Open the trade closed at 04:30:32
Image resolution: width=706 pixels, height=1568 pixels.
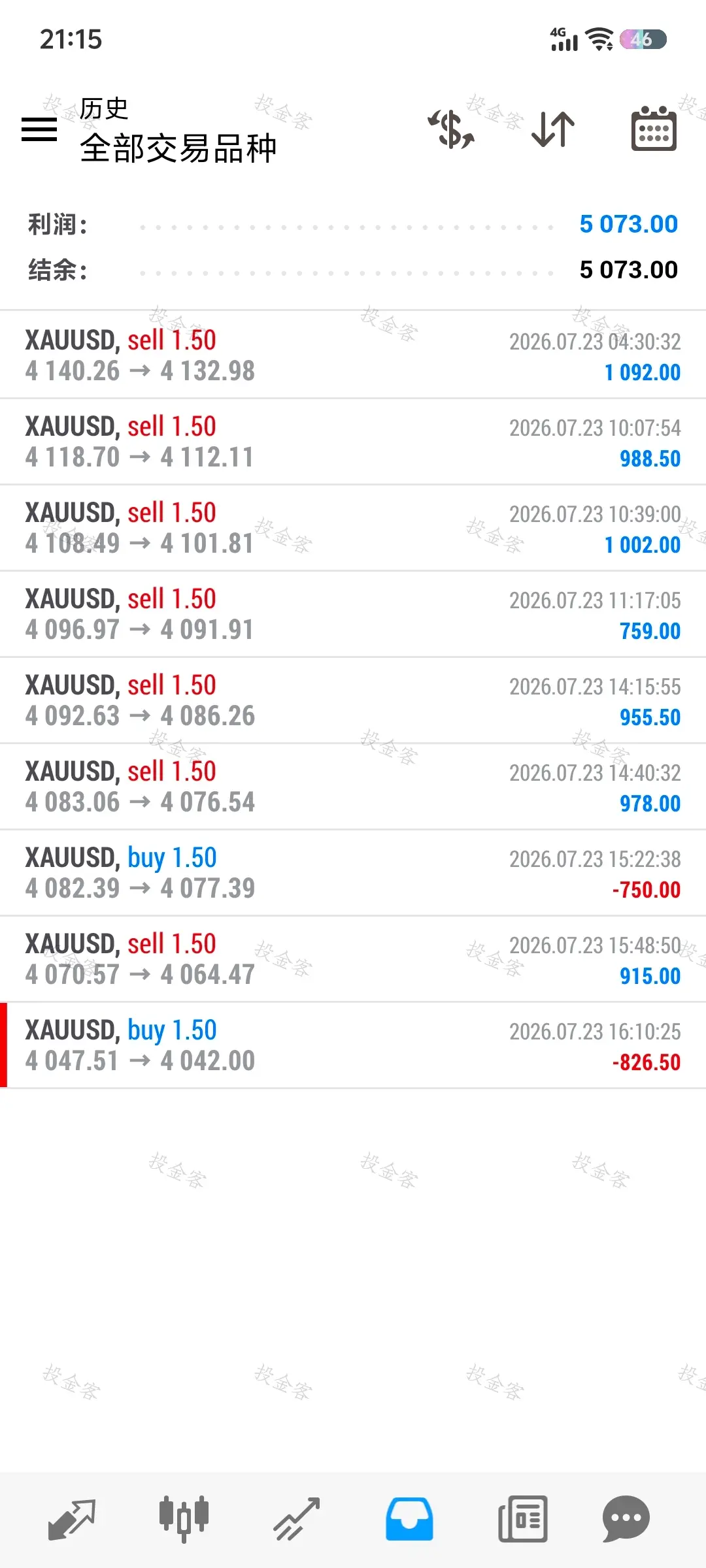tap(353, 355)
